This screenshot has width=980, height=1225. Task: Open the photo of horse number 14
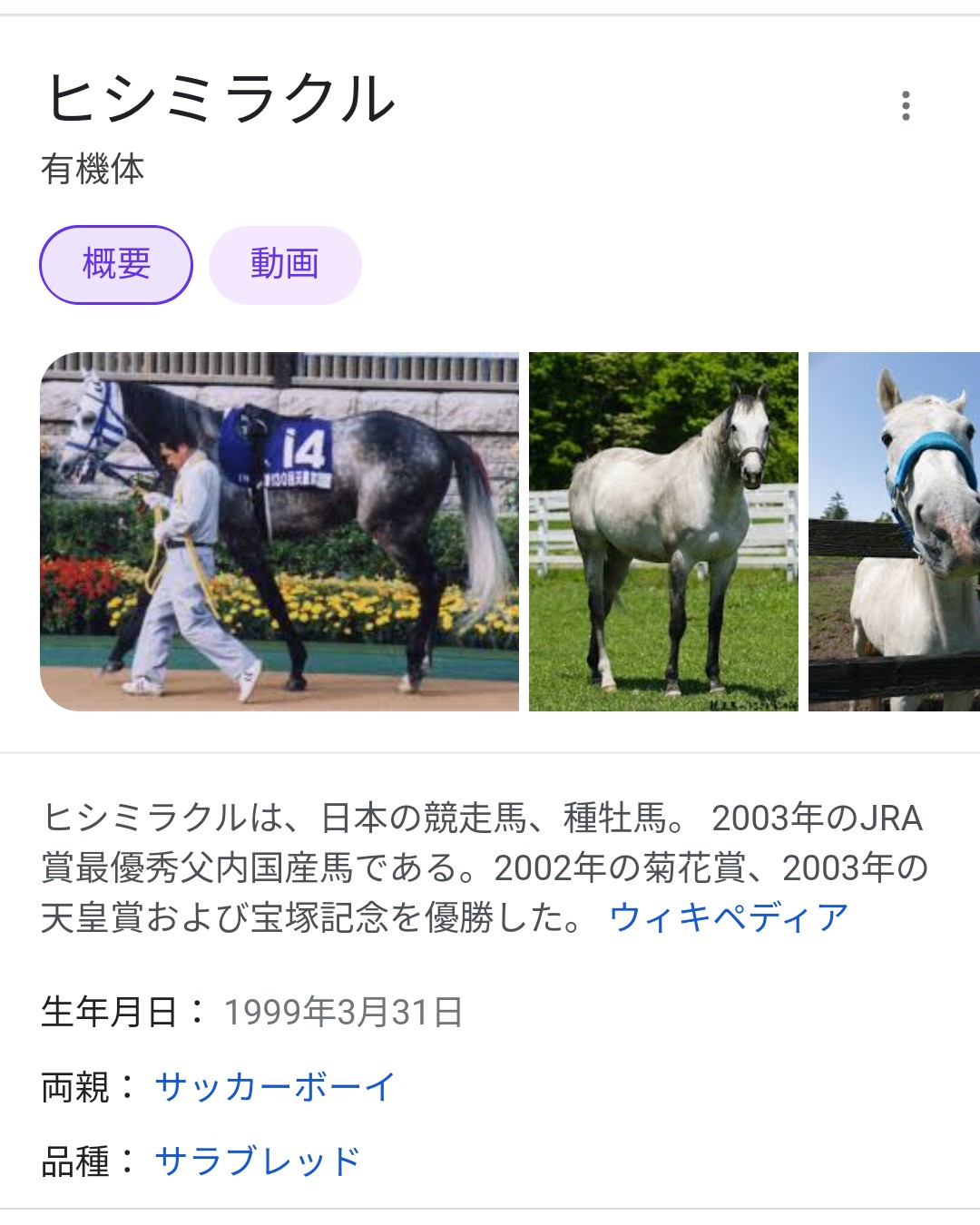pos(279,531)
